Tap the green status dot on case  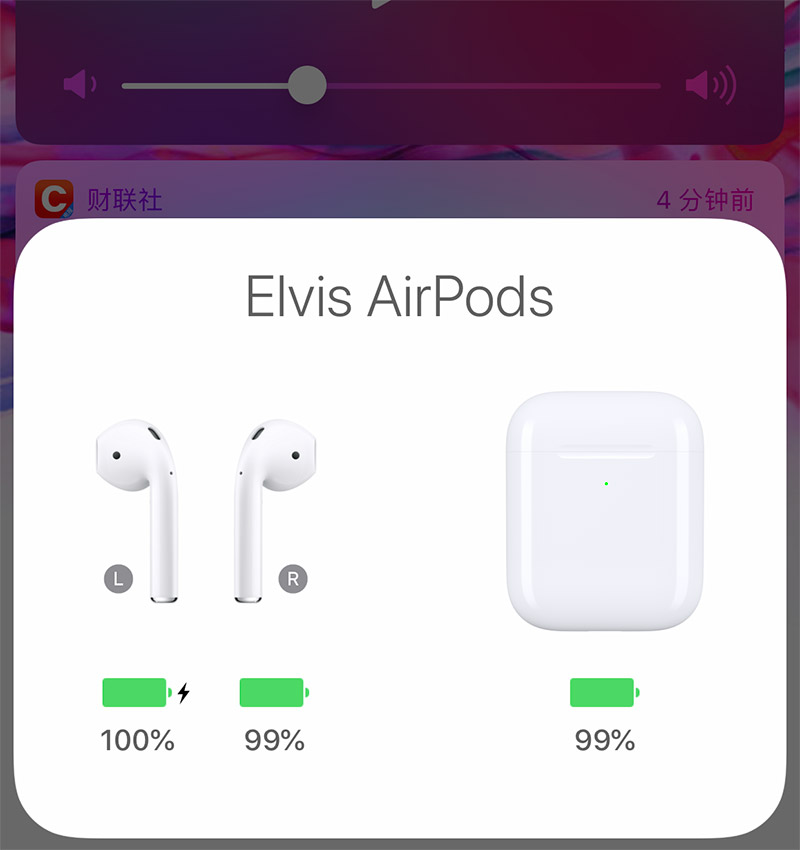click(x=605, y=483)
